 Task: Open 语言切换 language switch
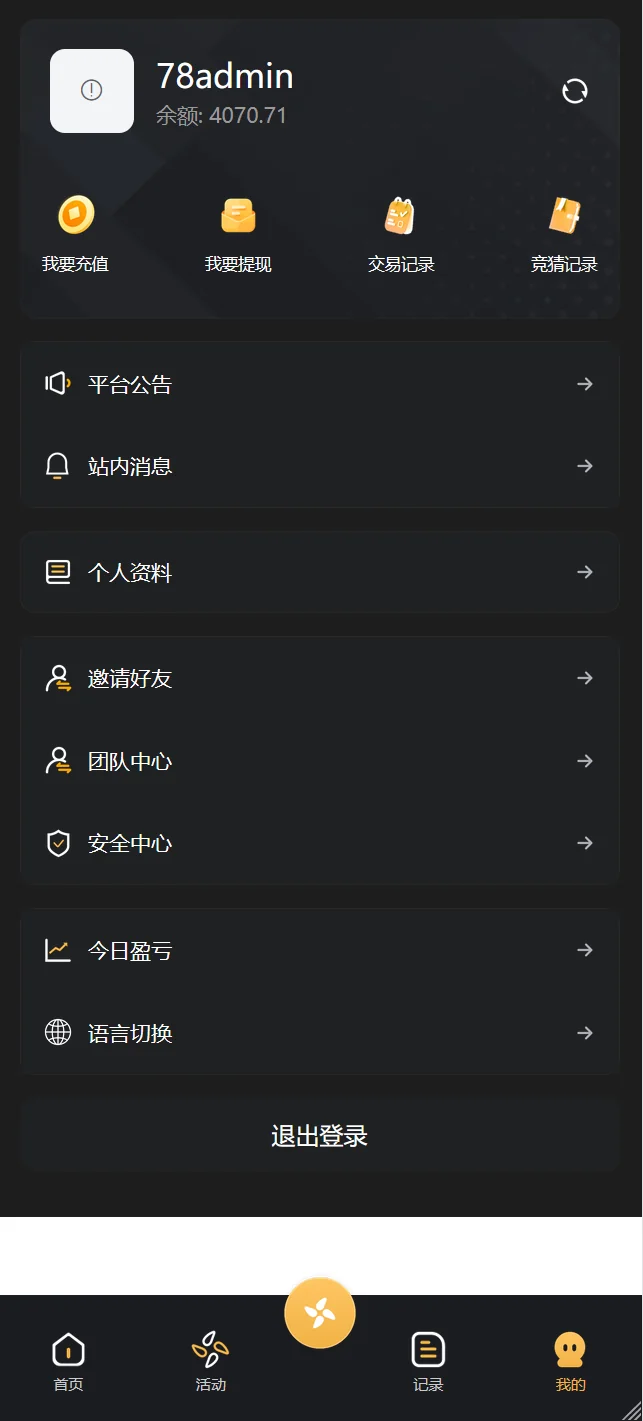click(320, 1032)
